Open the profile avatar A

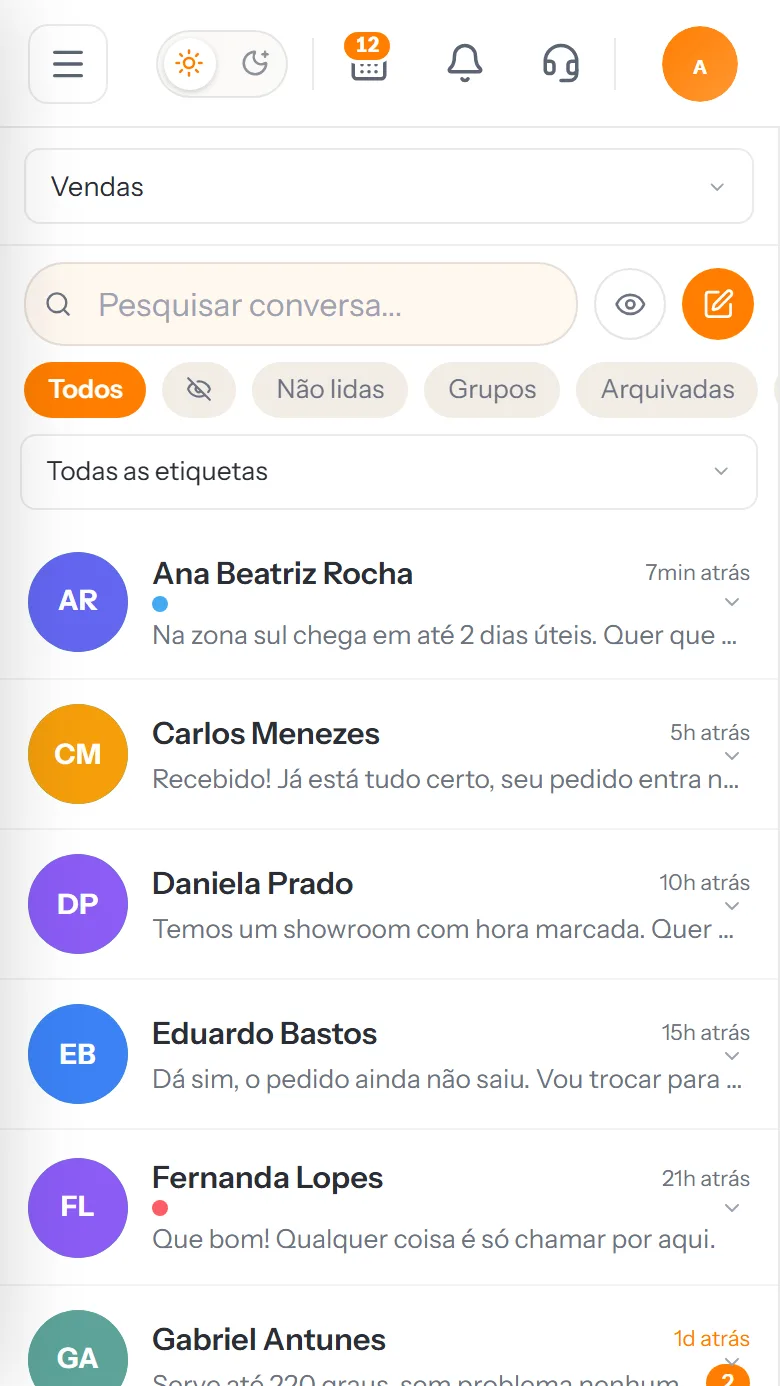point(700,65)
